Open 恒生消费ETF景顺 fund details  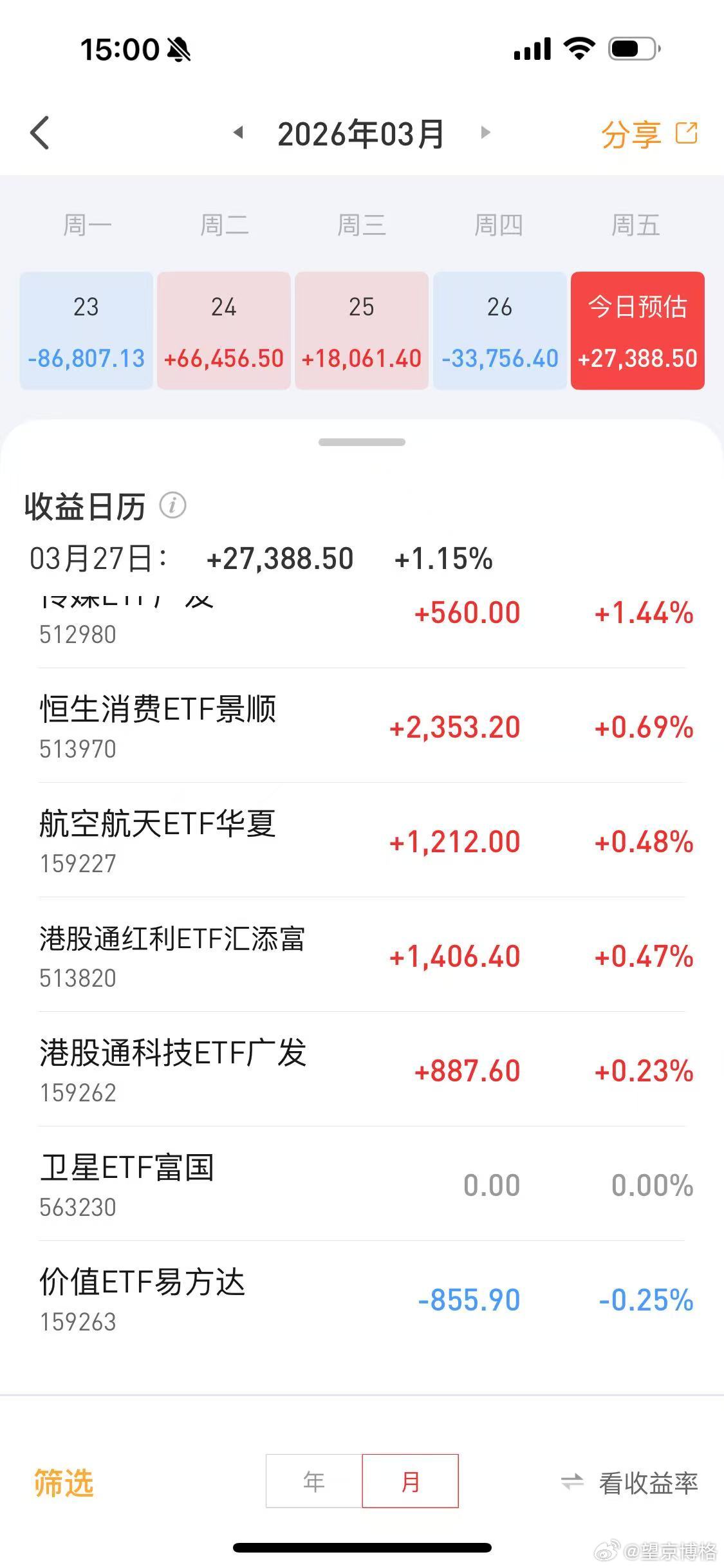(x=360, y=727)
